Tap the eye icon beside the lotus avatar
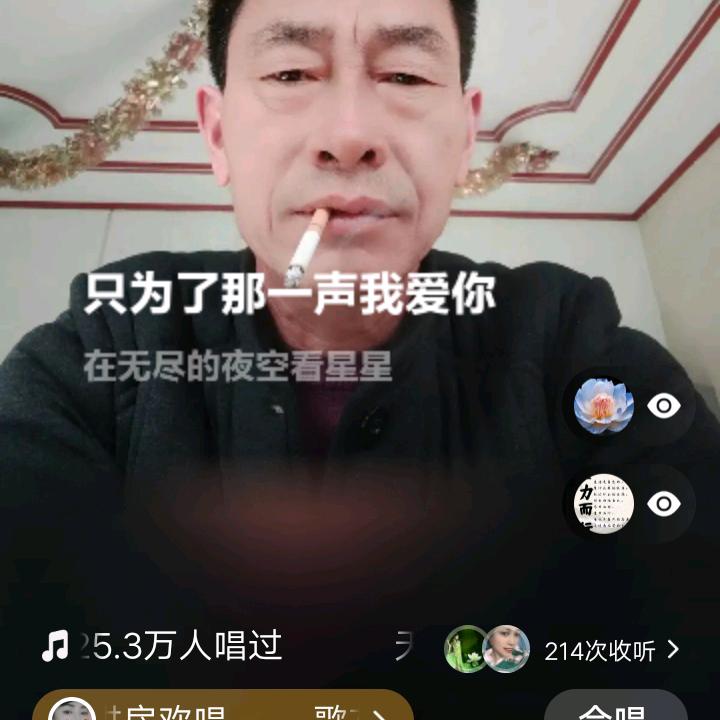The image size is (720, 720). pyautogui.click(x=664, y=405)
